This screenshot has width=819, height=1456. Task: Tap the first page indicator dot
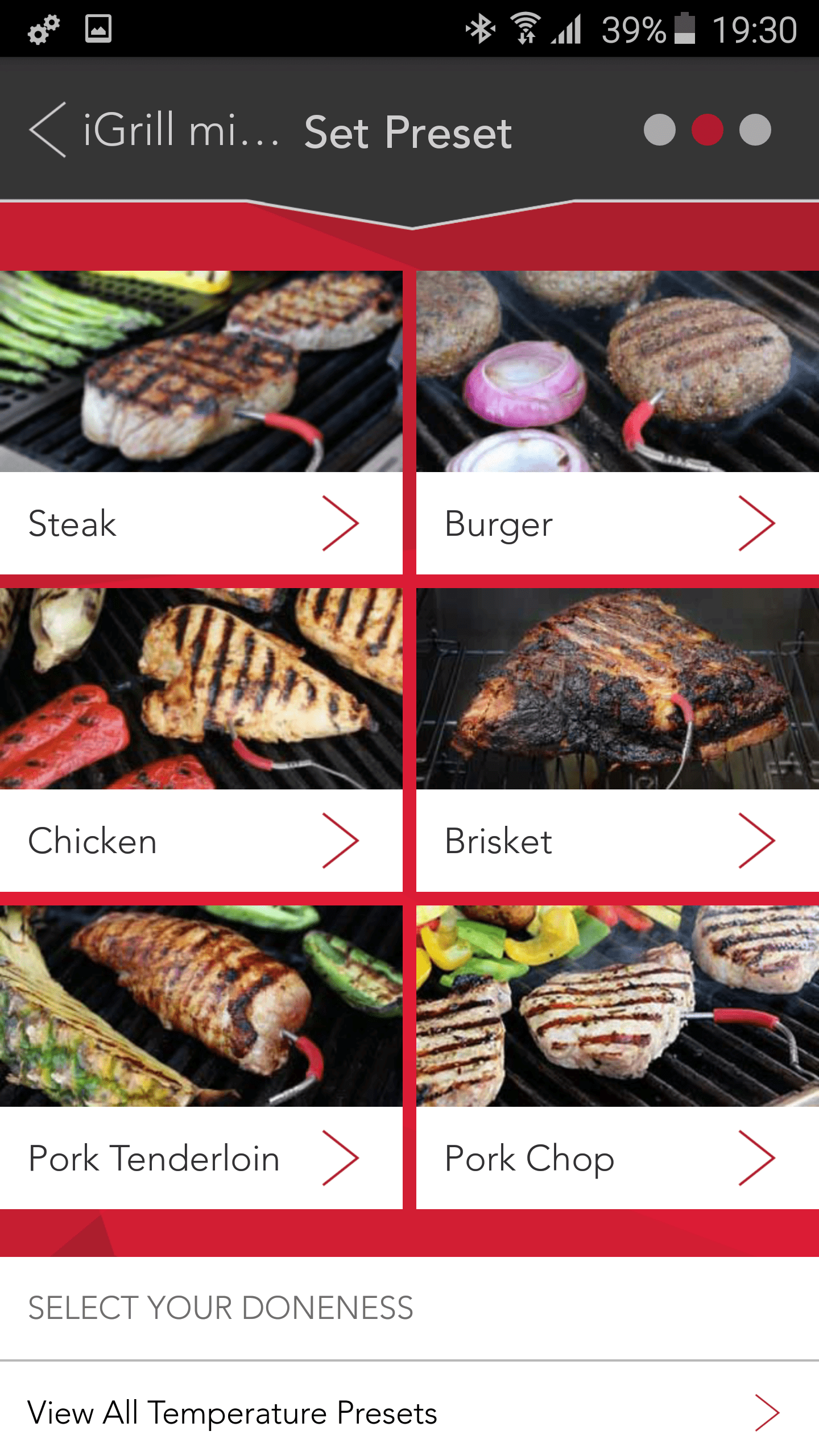(x=660, y=130)
